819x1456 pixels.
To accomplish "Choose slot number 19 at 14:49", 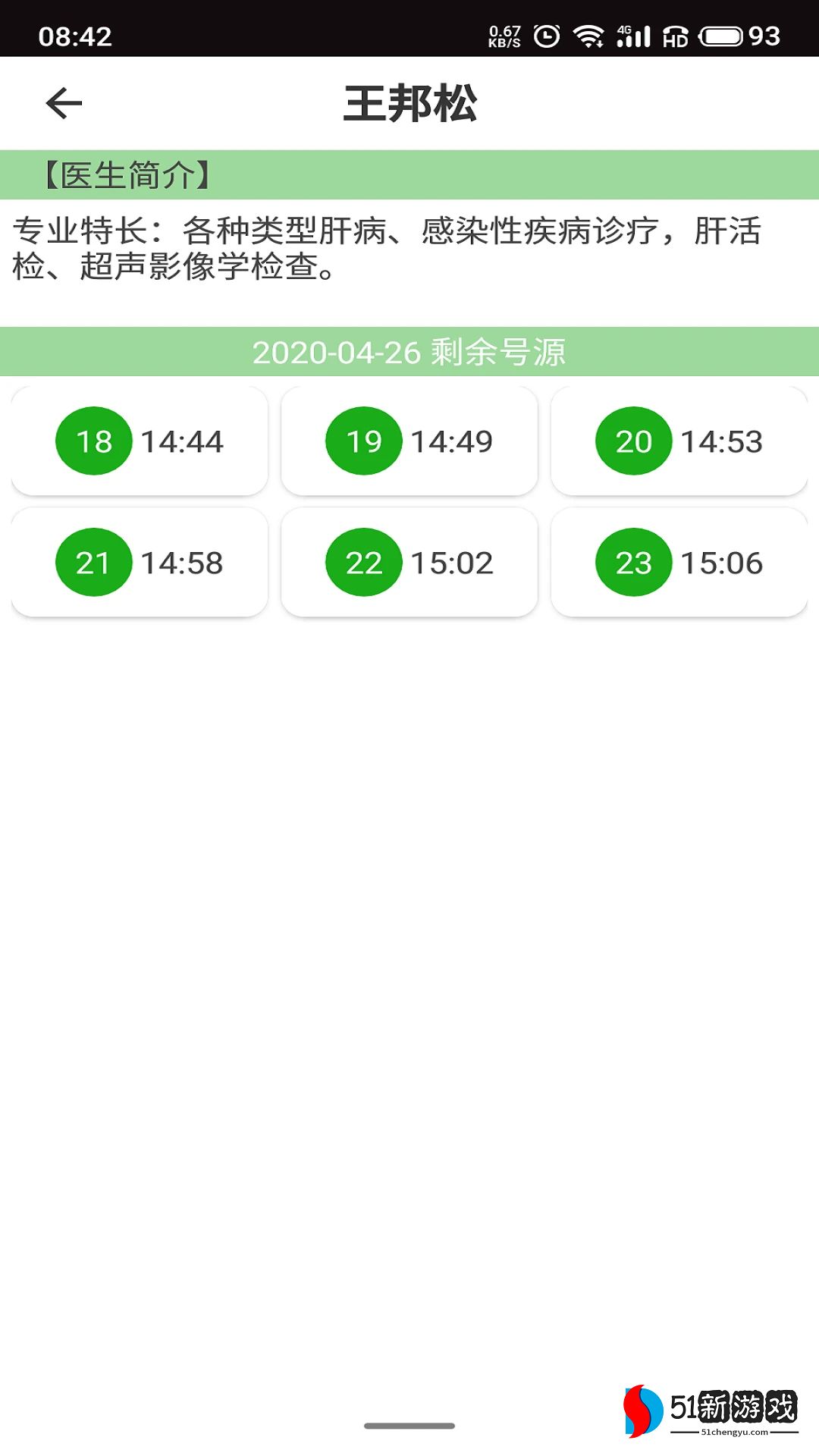I will [409, 441].
